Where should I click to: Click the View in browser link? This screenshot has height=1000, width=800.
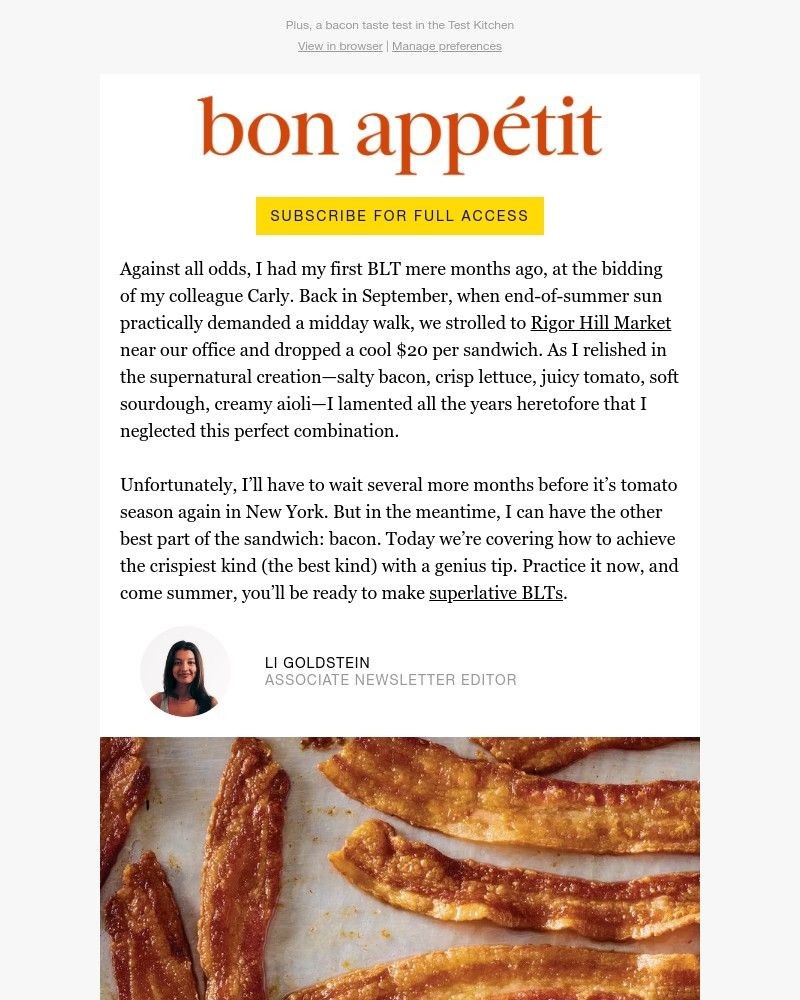pos(340,46)
